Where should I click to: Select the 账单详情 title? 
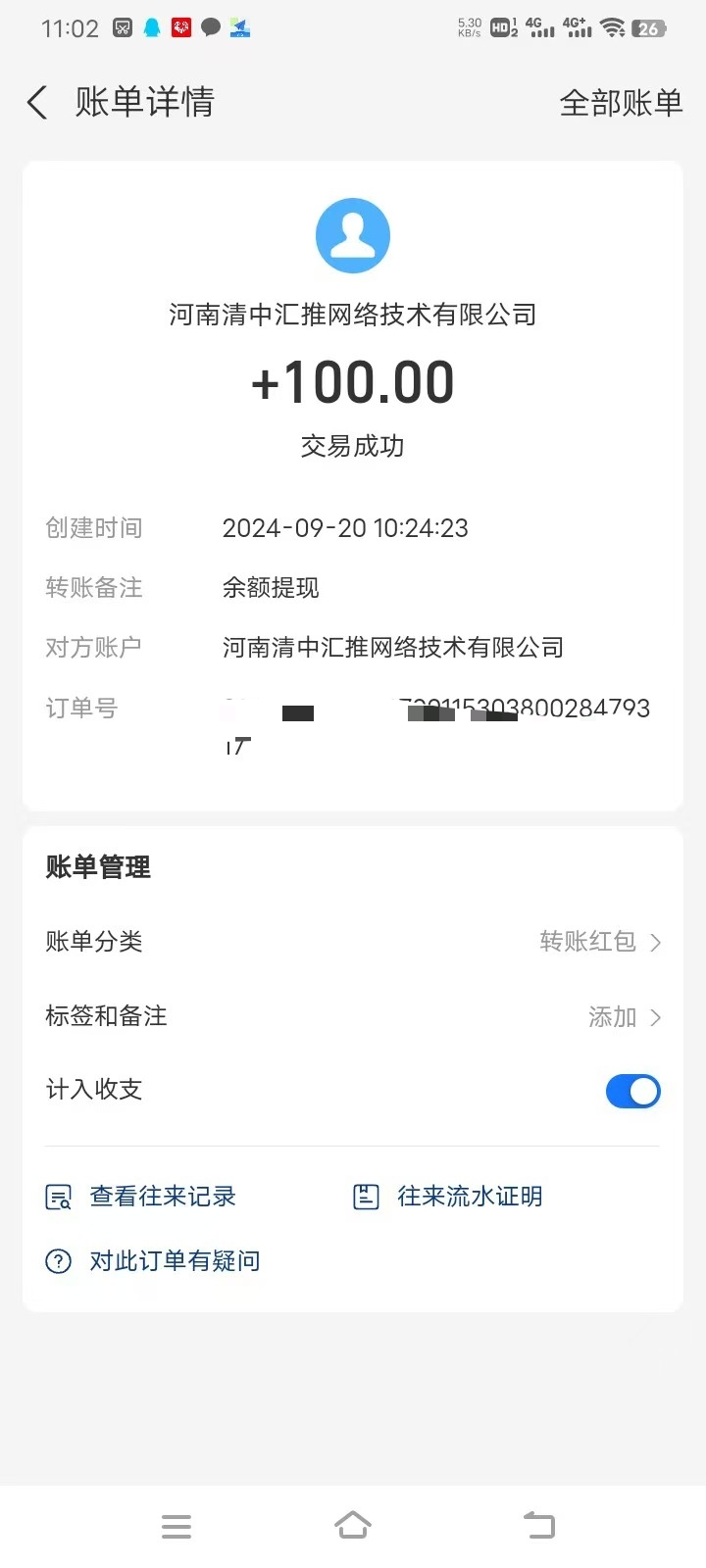145,102
